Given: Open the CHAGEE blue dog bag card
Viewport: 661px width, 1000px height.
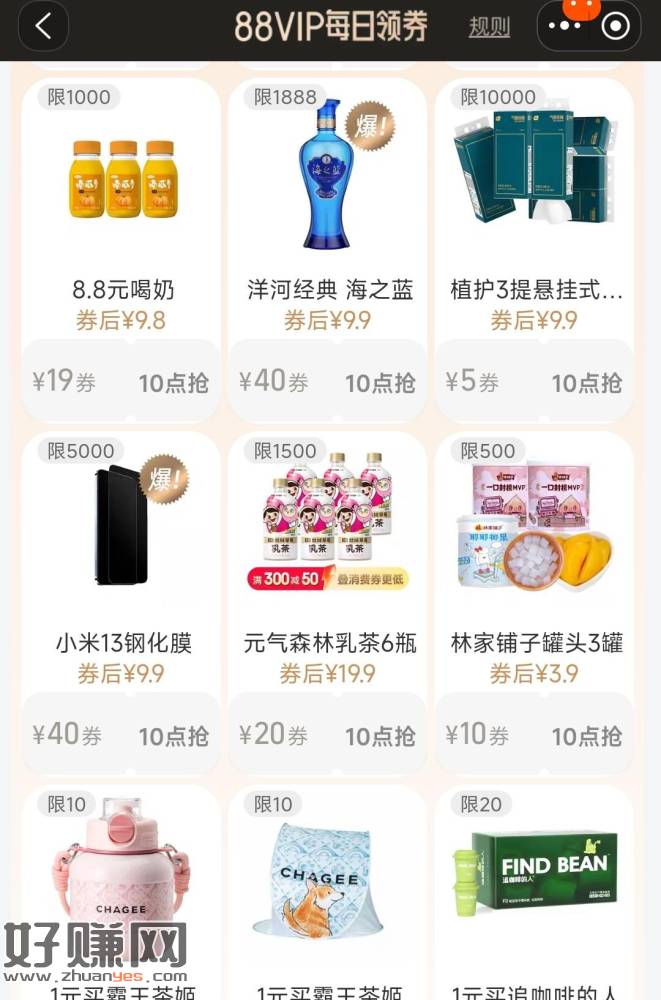Looking at the screenshot, I should pos(329,890).
